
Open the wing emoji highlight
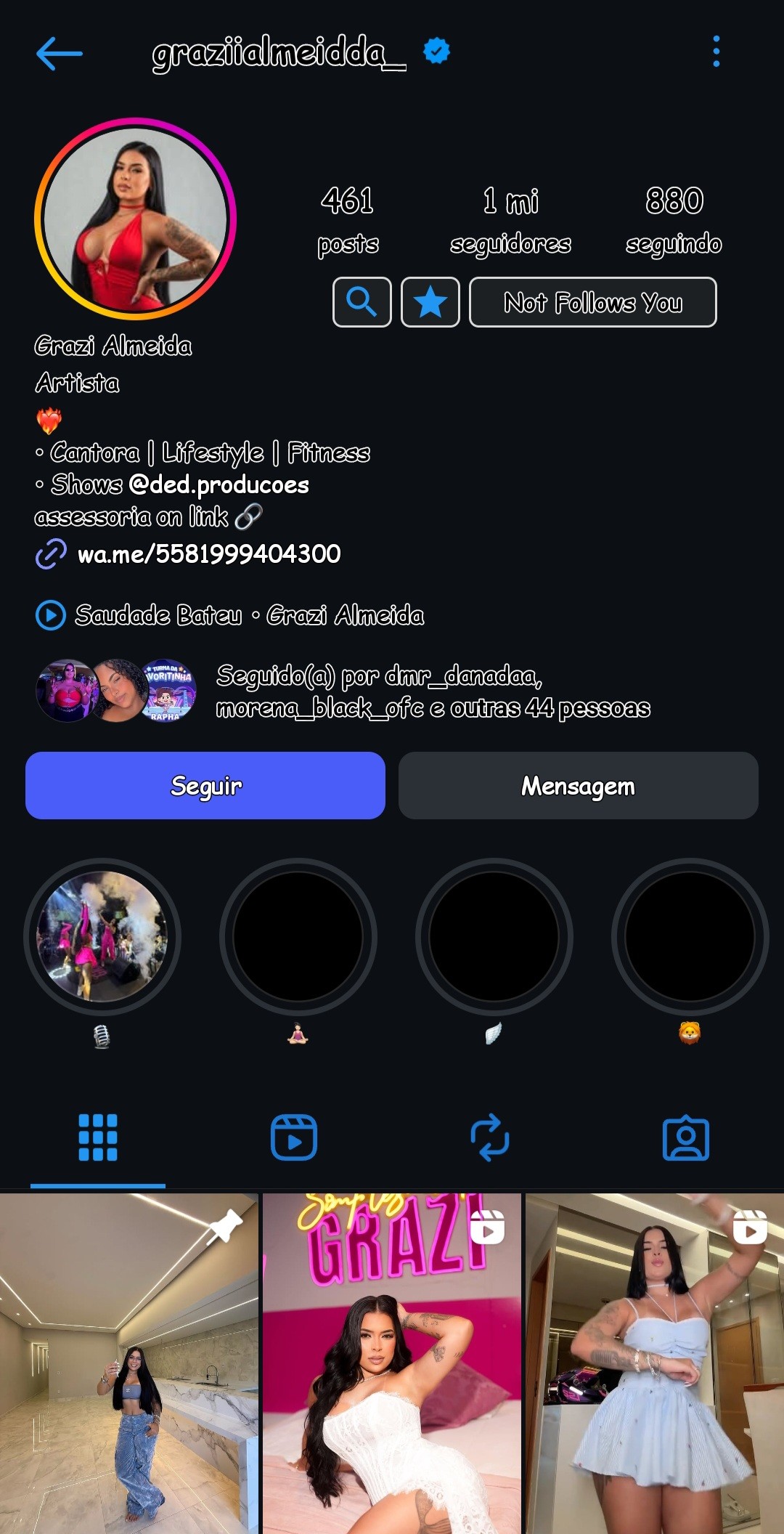pos(494,937)
